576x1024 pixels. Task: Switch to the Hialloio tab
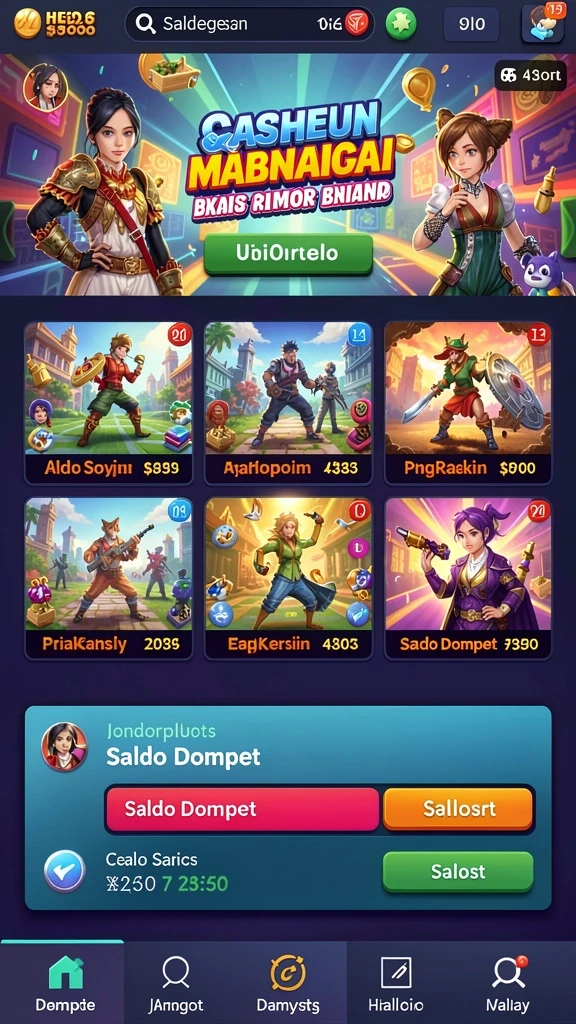click(396, 983)
